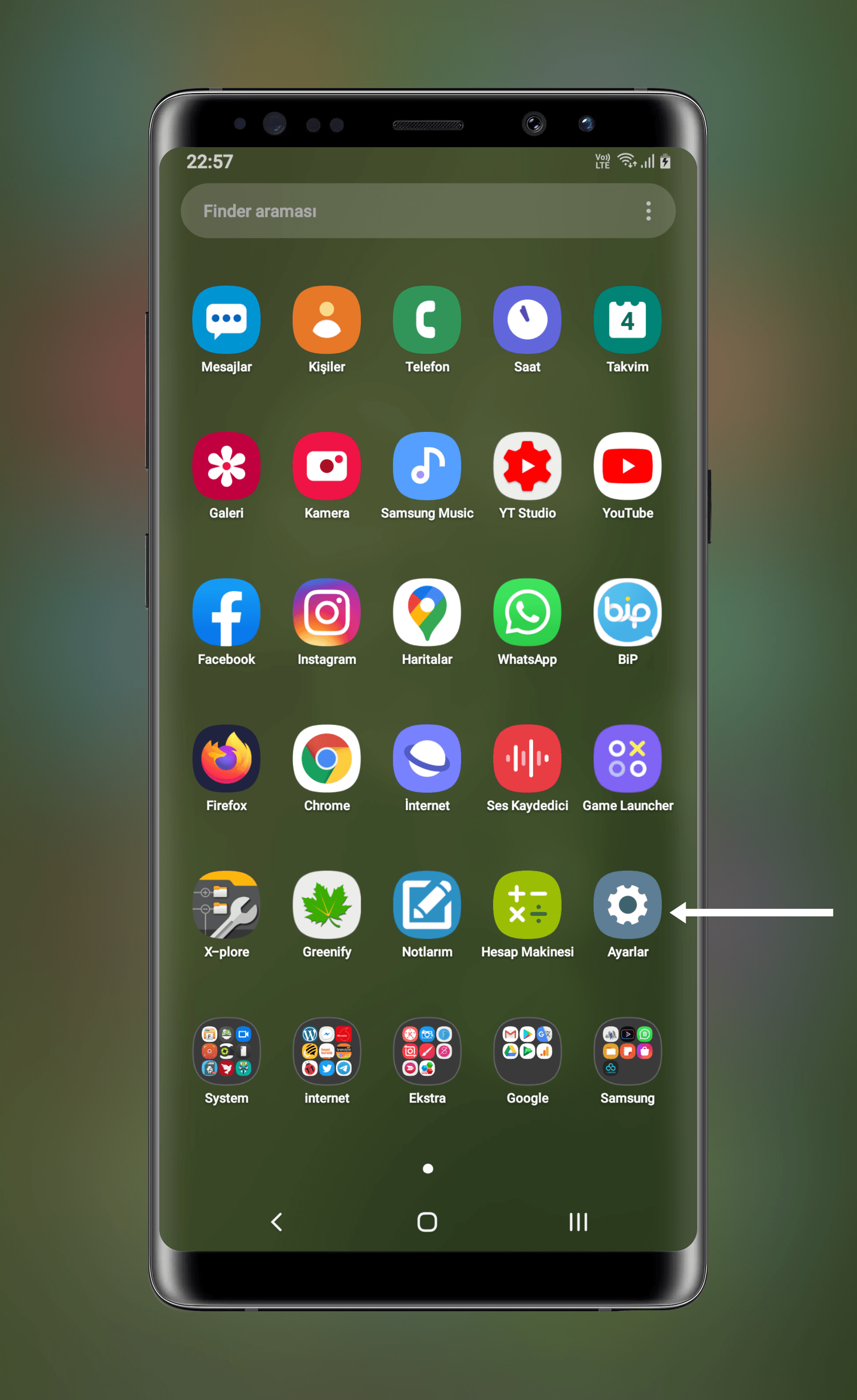Open YouTube
Image resolution: width=857 pixels, height=1400 pixels.
click(627, 466)
